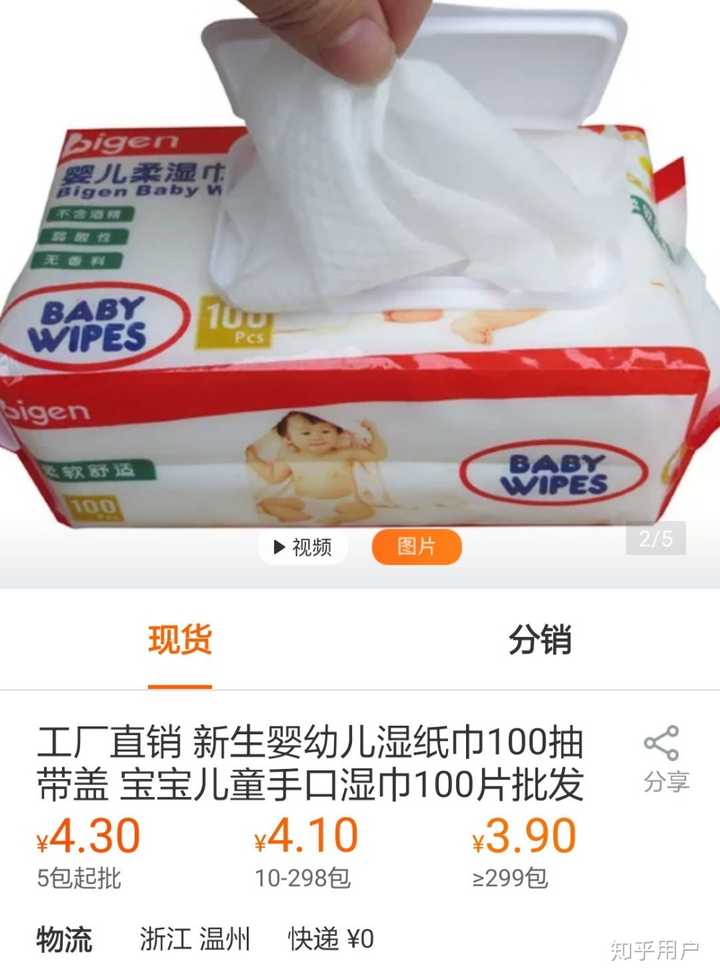Viewport: 720px width, 976px height.
Task: Open the 现货 tab
Action: pos(180,640)
